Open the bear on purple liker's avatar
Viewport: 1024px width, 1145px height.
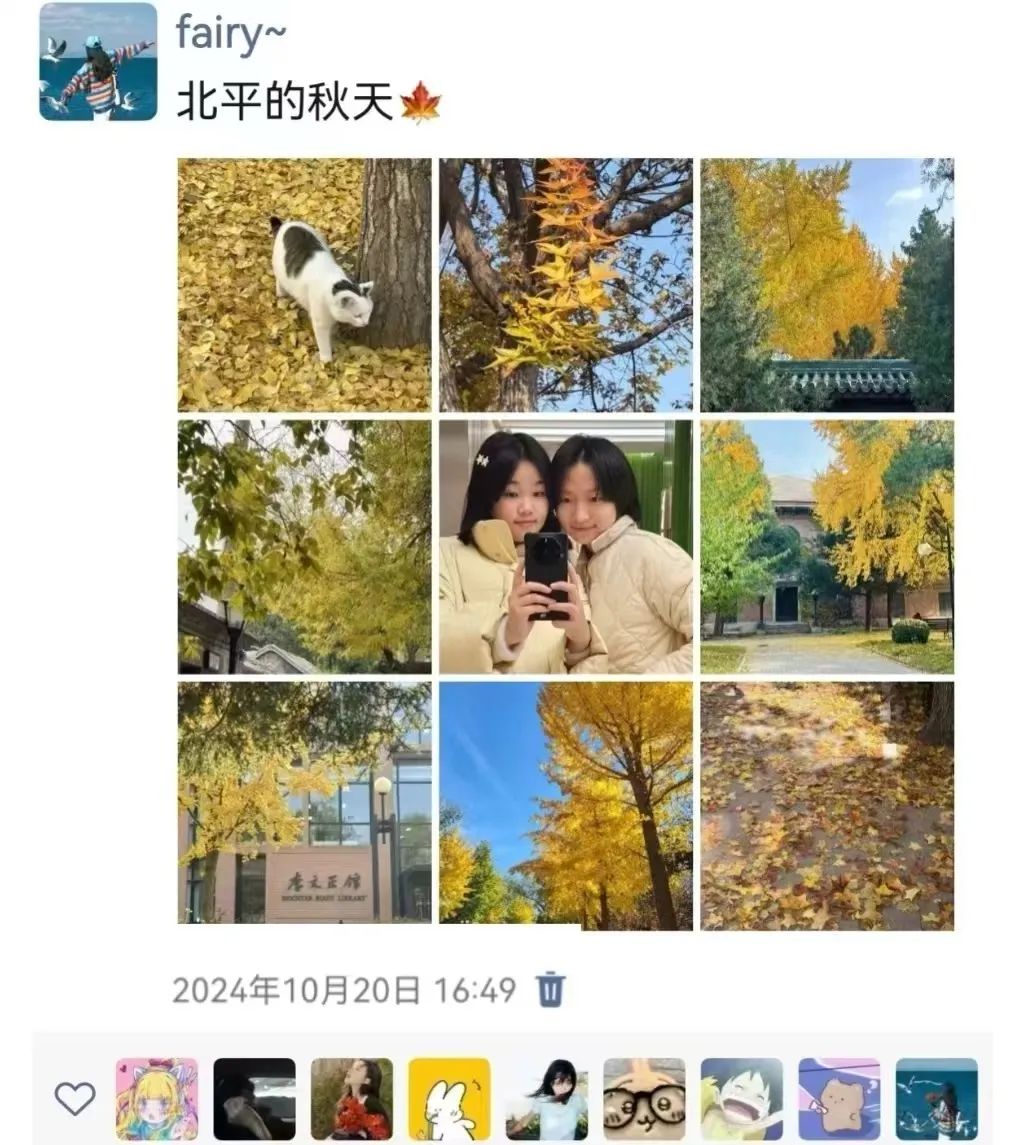coord(839,1098)
